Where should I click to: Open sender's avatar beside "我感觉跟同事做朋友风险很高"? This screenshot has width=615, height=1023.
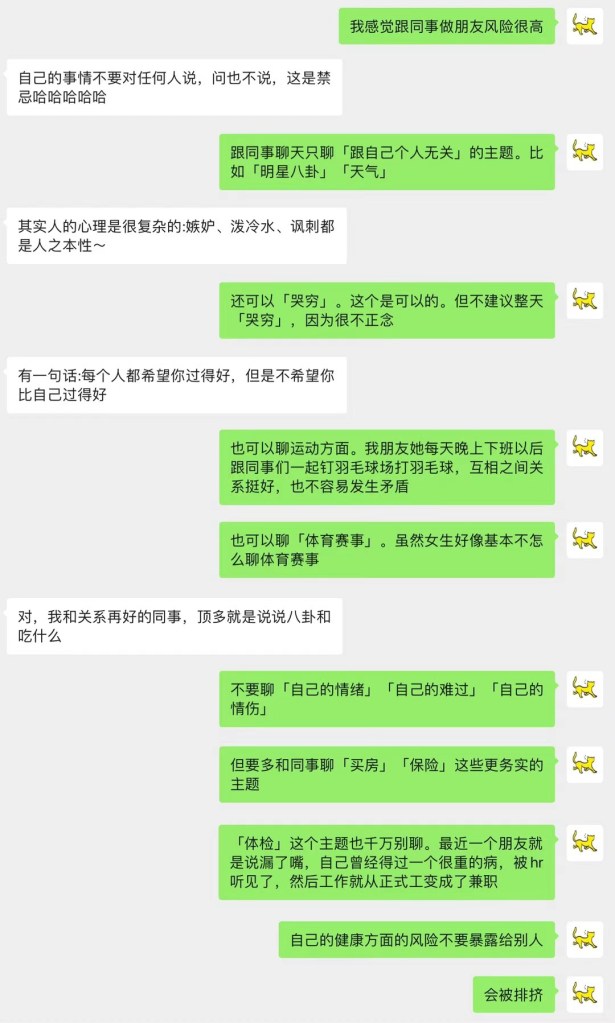[585, 25]
